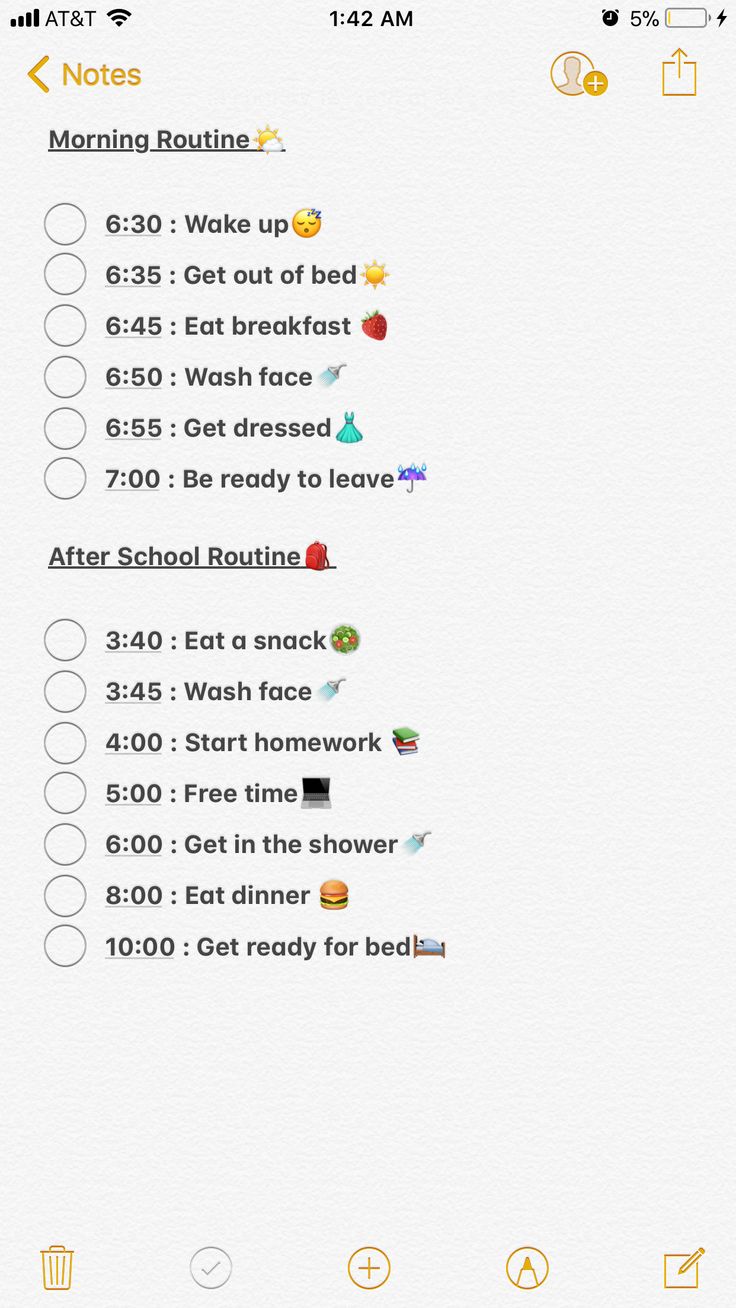Check off 6:30 Wake up
This screenshot has height=1308, width=736.
pyautogui.click(x=65, y=224)
